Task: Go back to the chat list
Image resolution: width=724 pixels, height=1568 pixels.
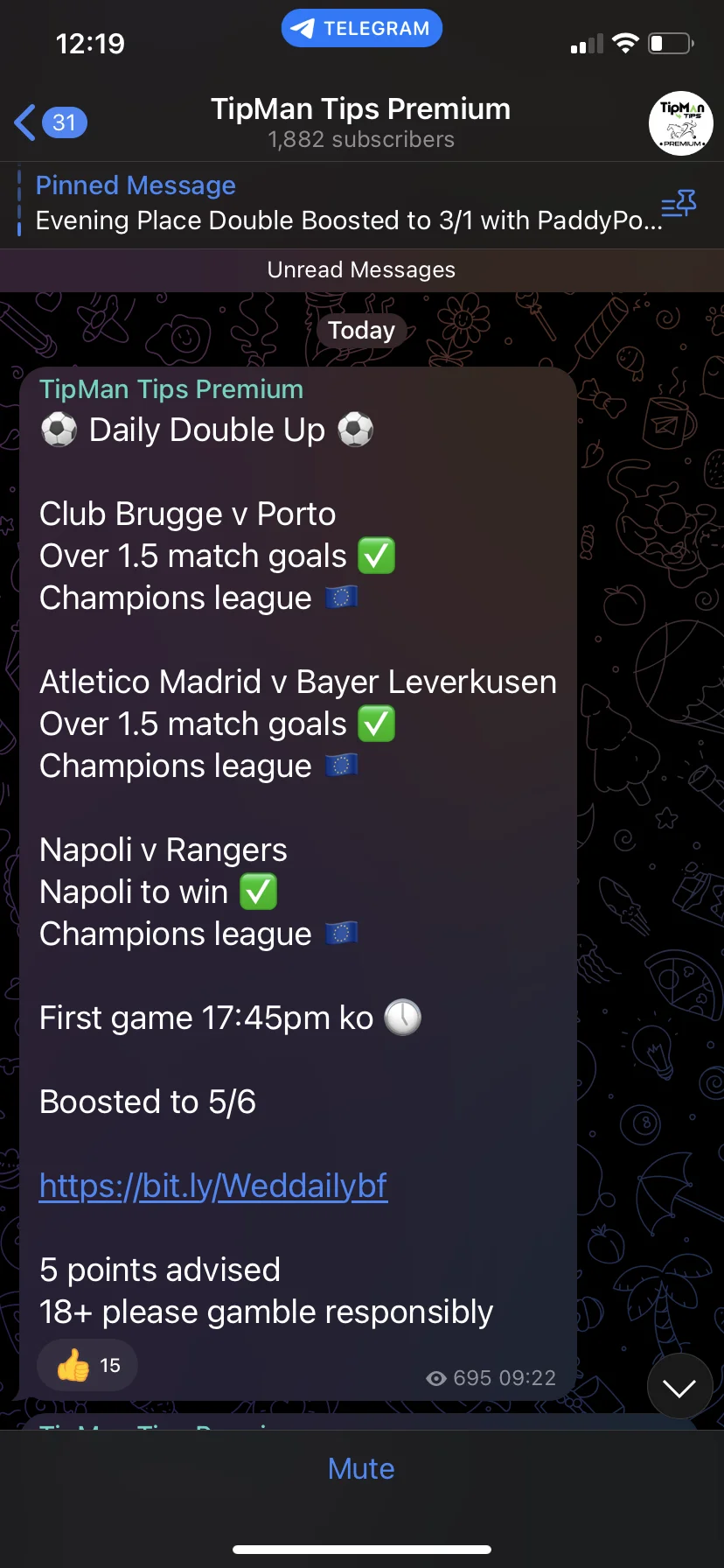Action: 49,122
